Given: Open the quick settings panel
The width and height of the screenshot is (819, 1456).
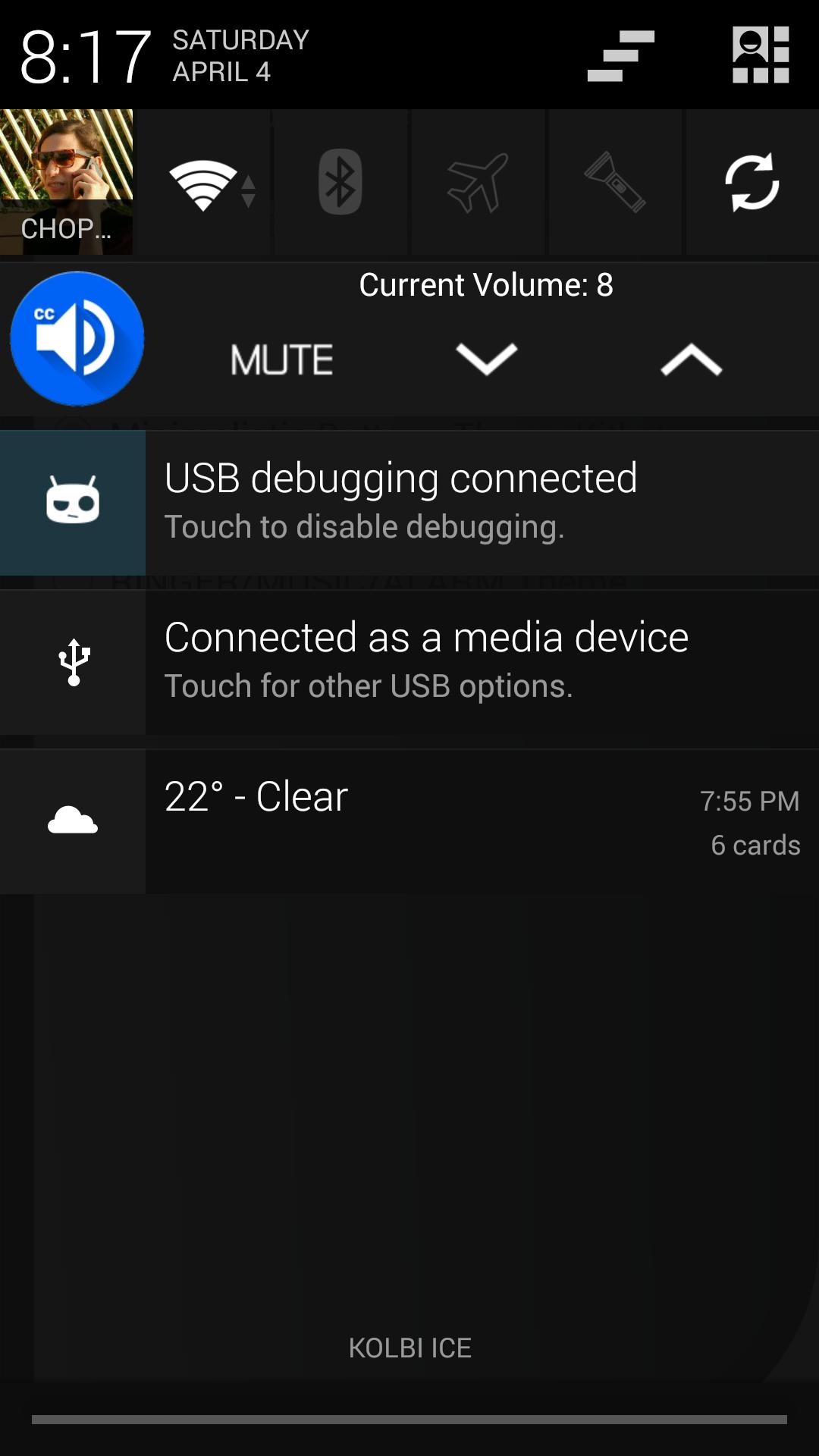Looking at the screenshot, I should (760, 55).
